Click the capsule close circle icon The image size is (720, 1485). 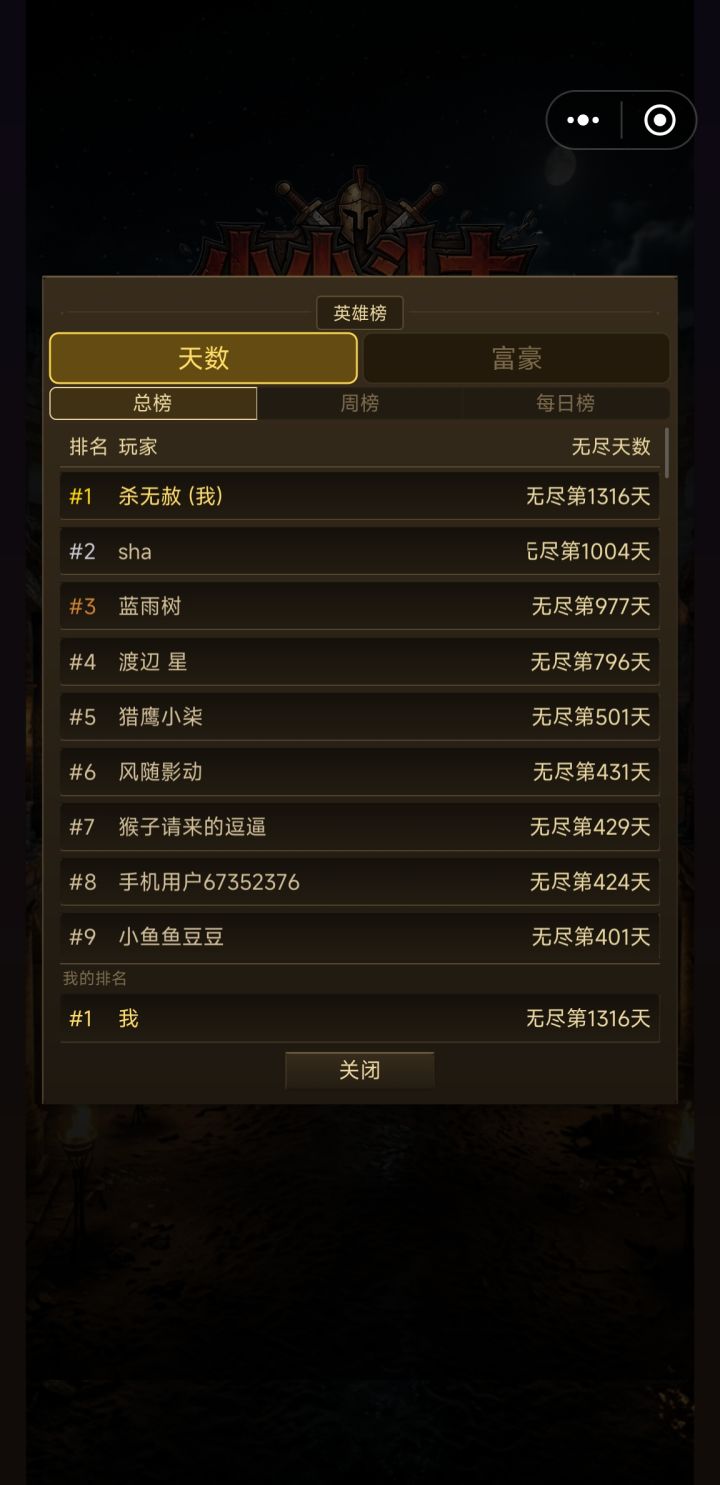click(x=660, y=119)
